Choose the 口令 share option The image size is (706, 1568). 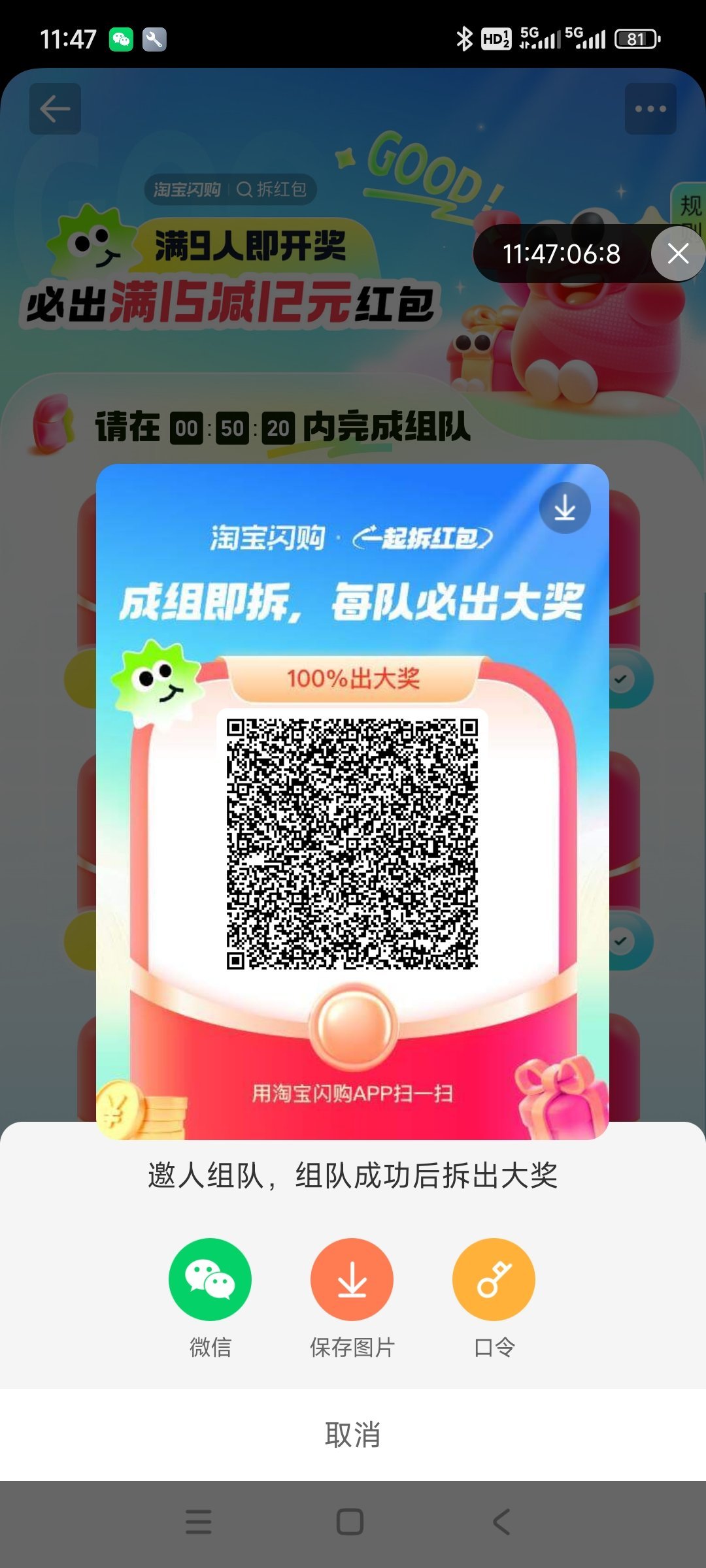[x=494, y=1279]
